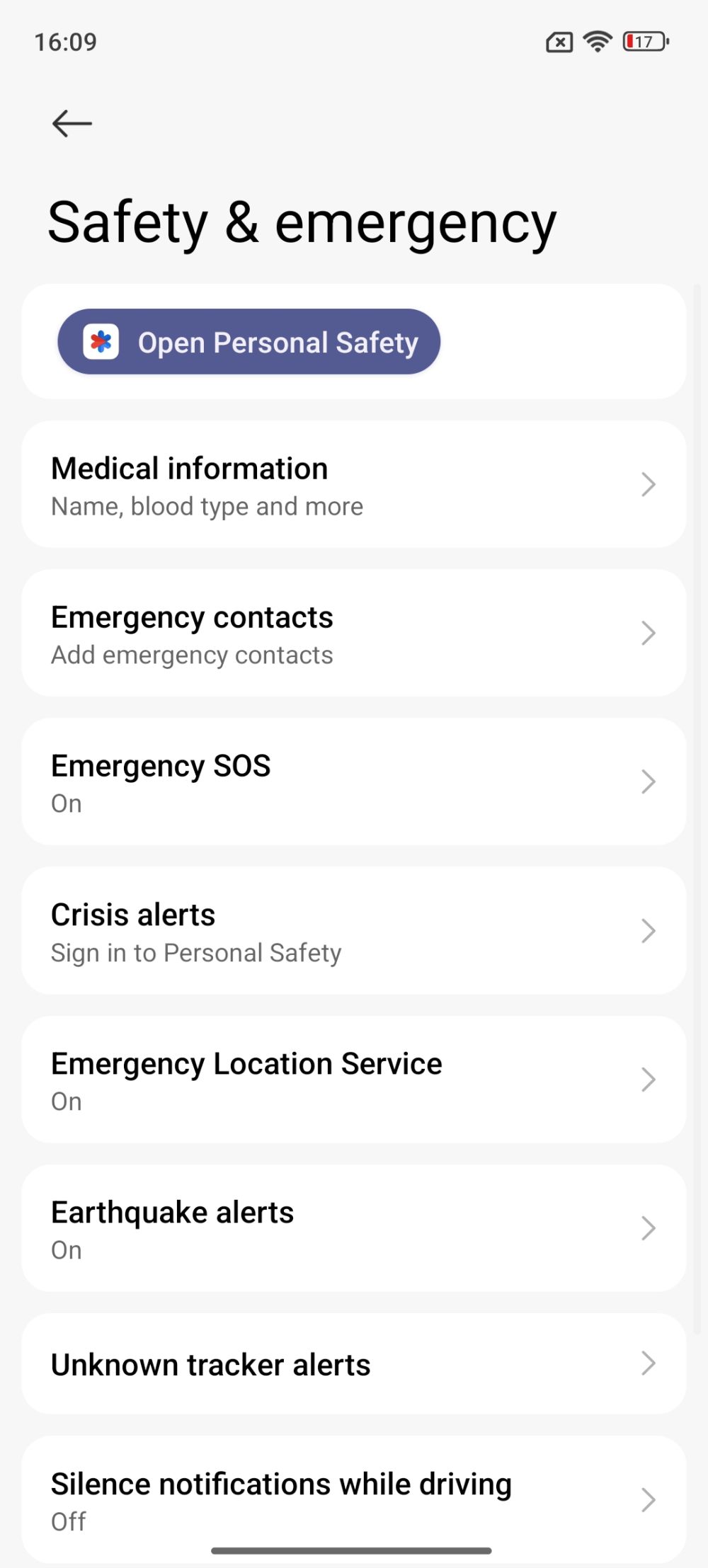Tap the Open Personal Safety button
The height and width of the screenshot is (1568, 708).
[249, 342]
